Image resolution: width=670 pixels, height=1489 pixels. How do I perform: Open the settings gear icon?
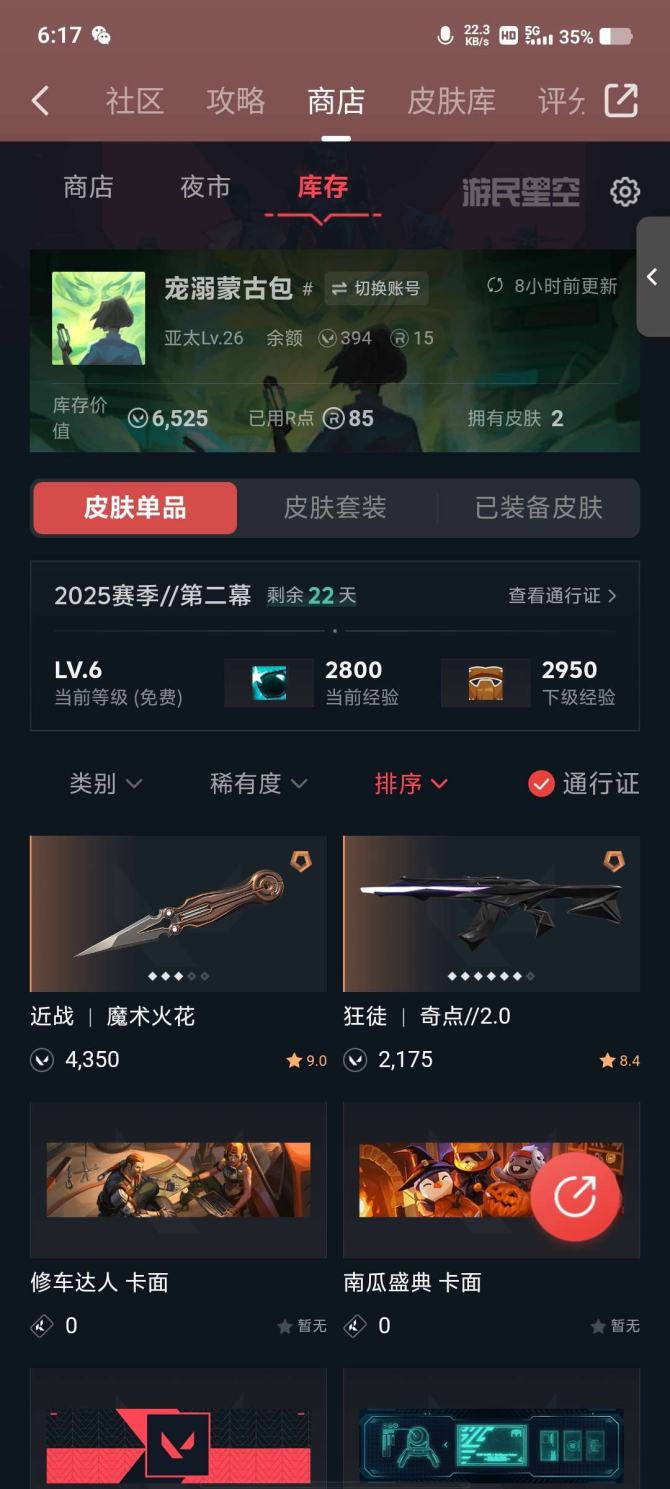click(625, 191)
